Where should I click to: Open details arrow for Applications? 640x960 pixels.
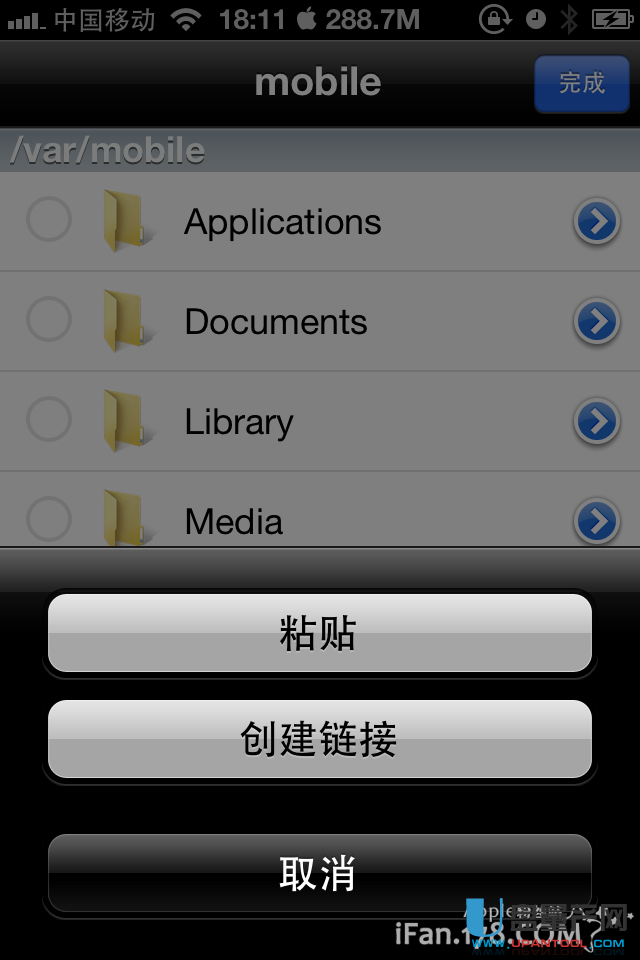coord(597,221)
